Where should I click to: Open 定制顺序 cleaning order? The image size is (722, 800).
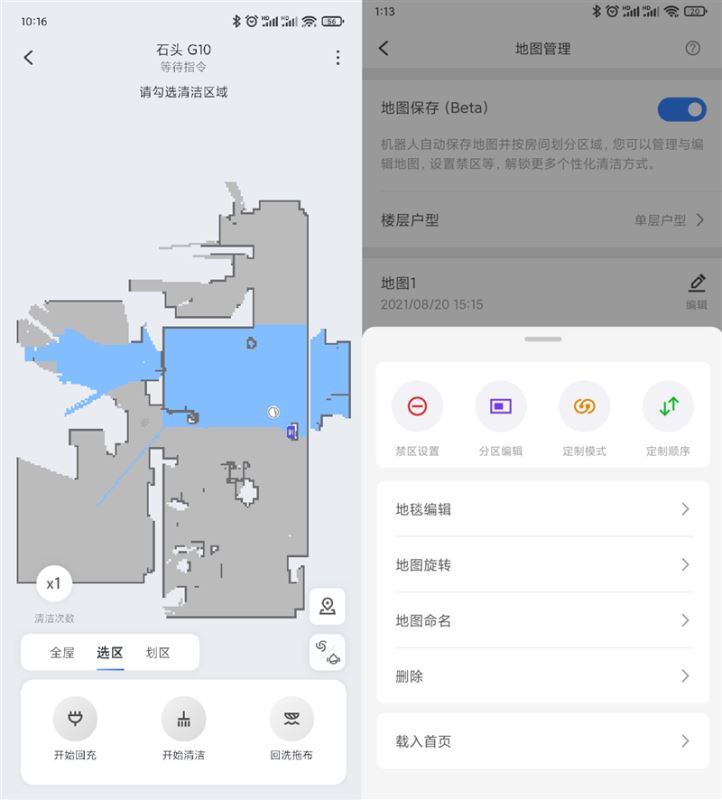tap(668, 407)
